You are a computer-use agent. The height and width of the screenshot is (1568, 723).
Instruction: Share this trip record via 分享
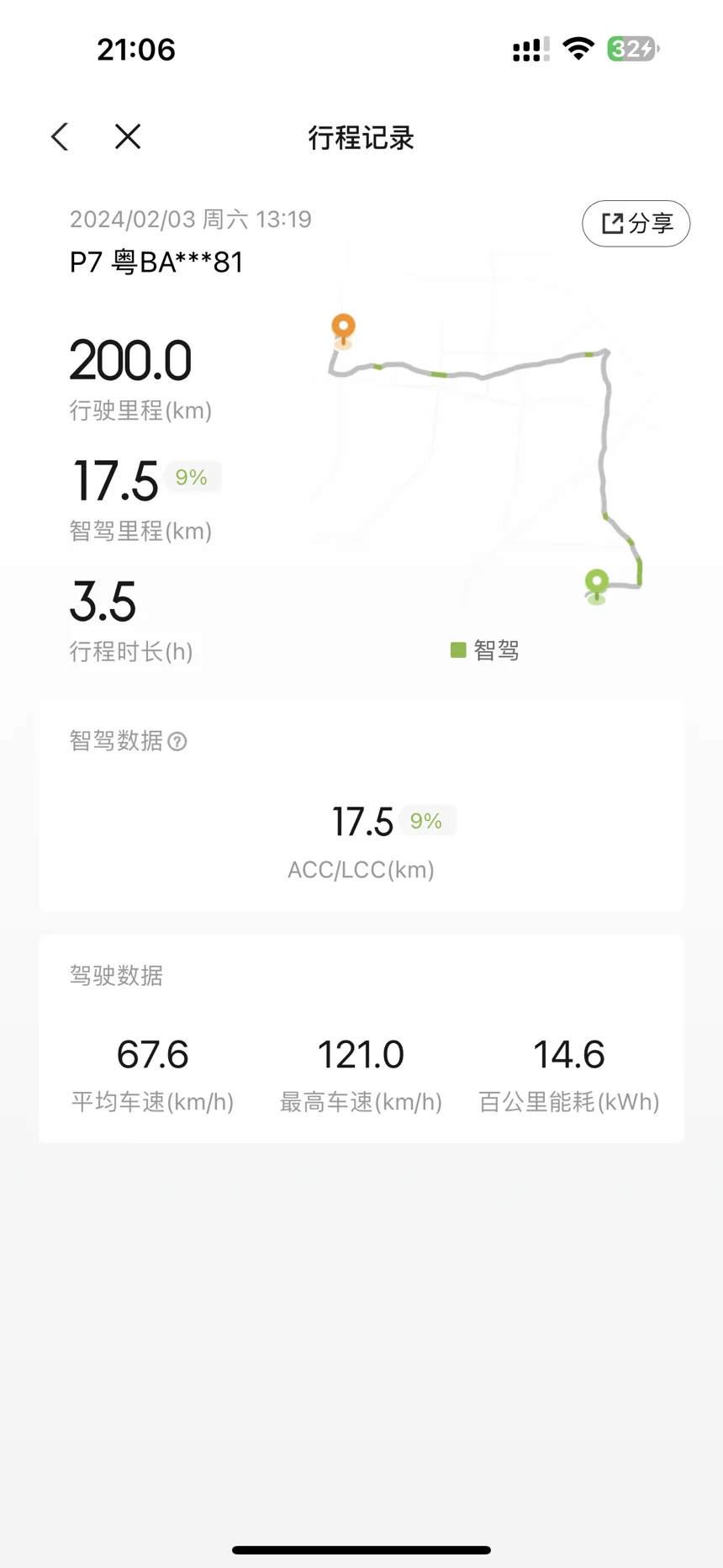point(636,224)
